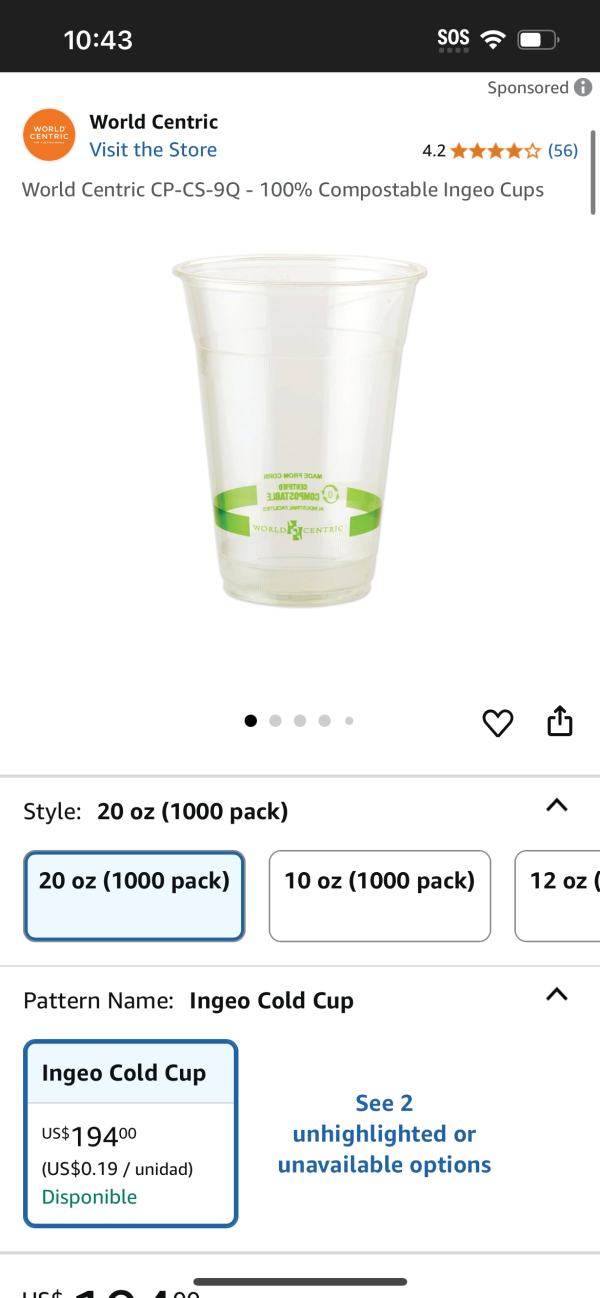
Task: Tap the image page indicator dots
Action: 299,721
